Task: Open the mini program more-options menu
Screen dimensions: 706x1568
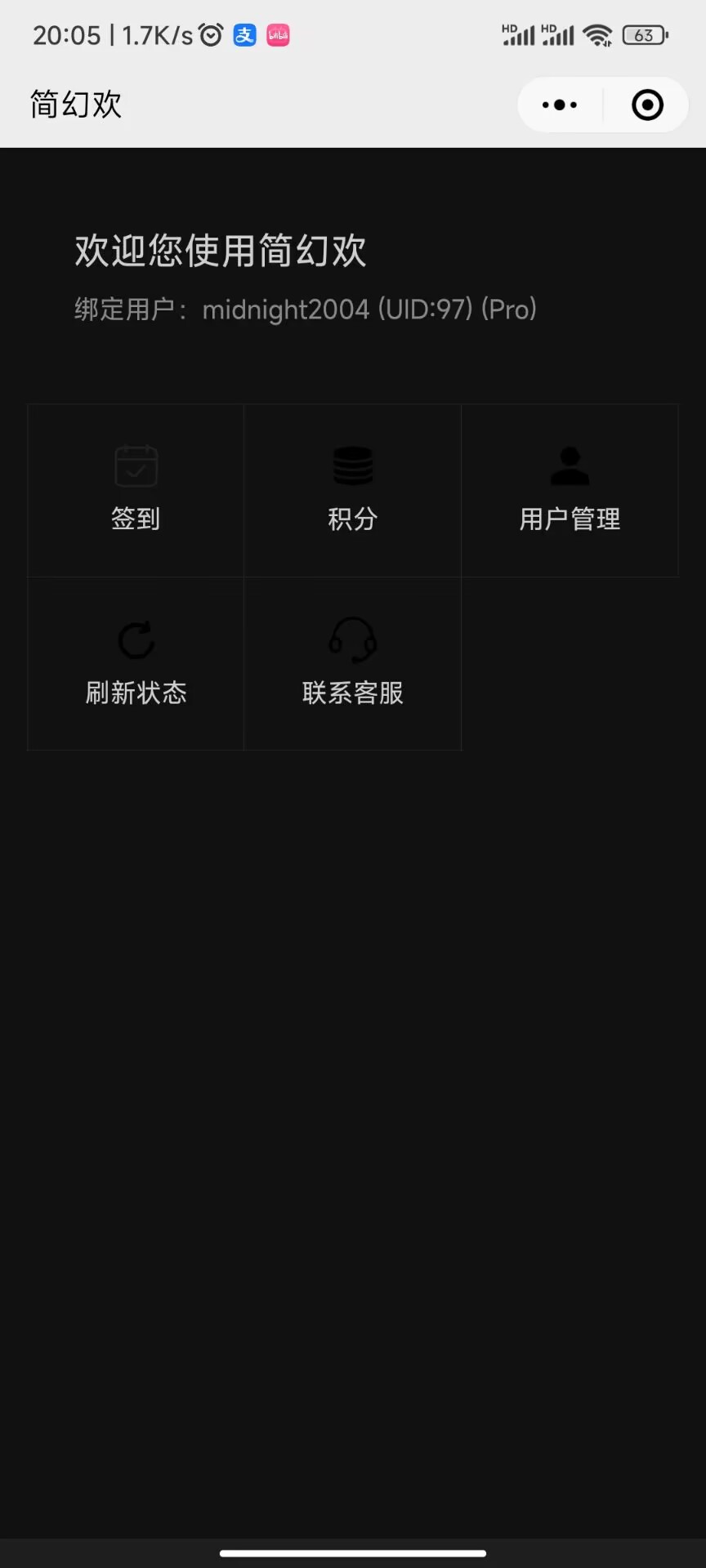Action: (560, 105)
